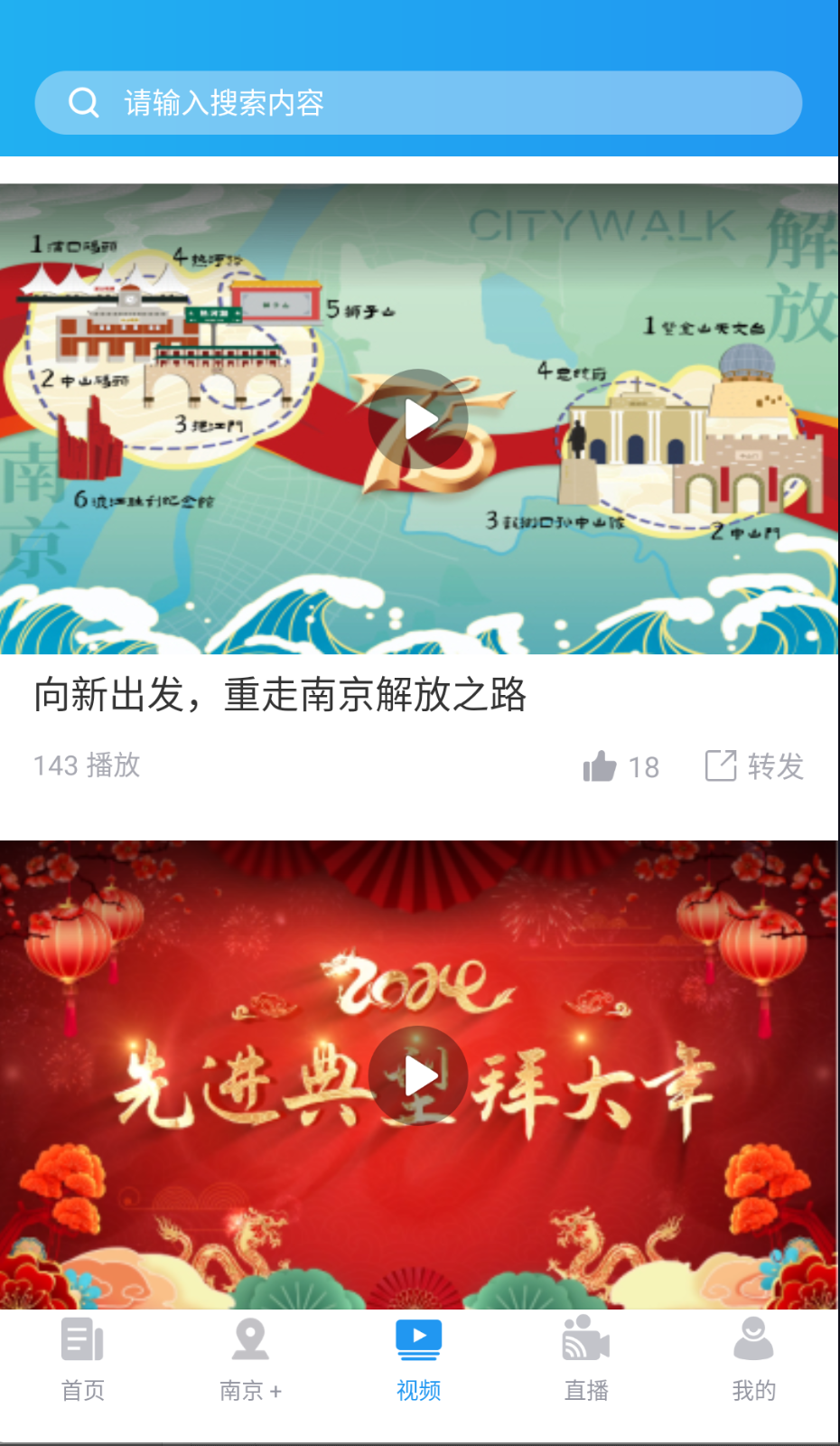Tap the 请输入搜索内容 search field
The height and width of the screenshot is (1446, 840).
419,102
